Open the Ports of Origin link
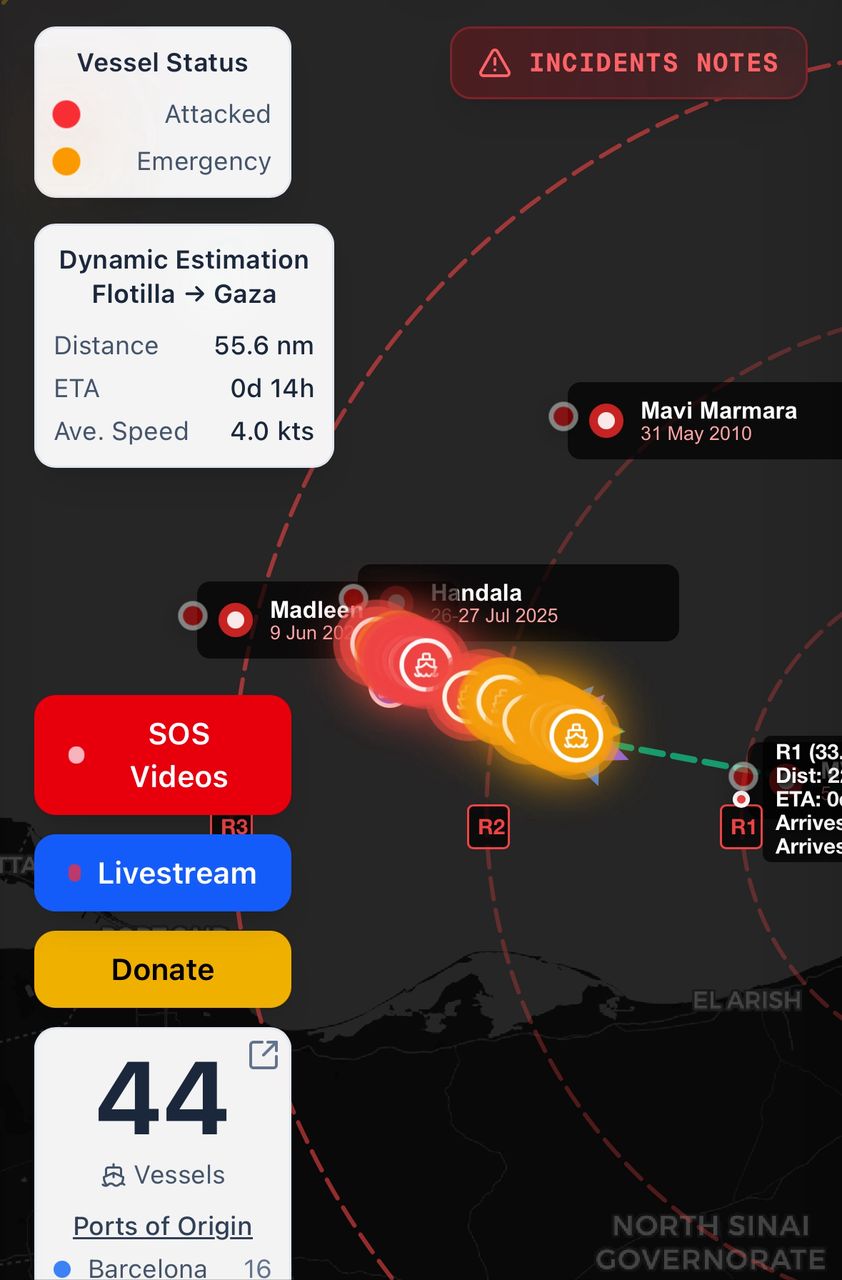The height and width of the screenshot is (1280, 842). (x=163, y=1226)
